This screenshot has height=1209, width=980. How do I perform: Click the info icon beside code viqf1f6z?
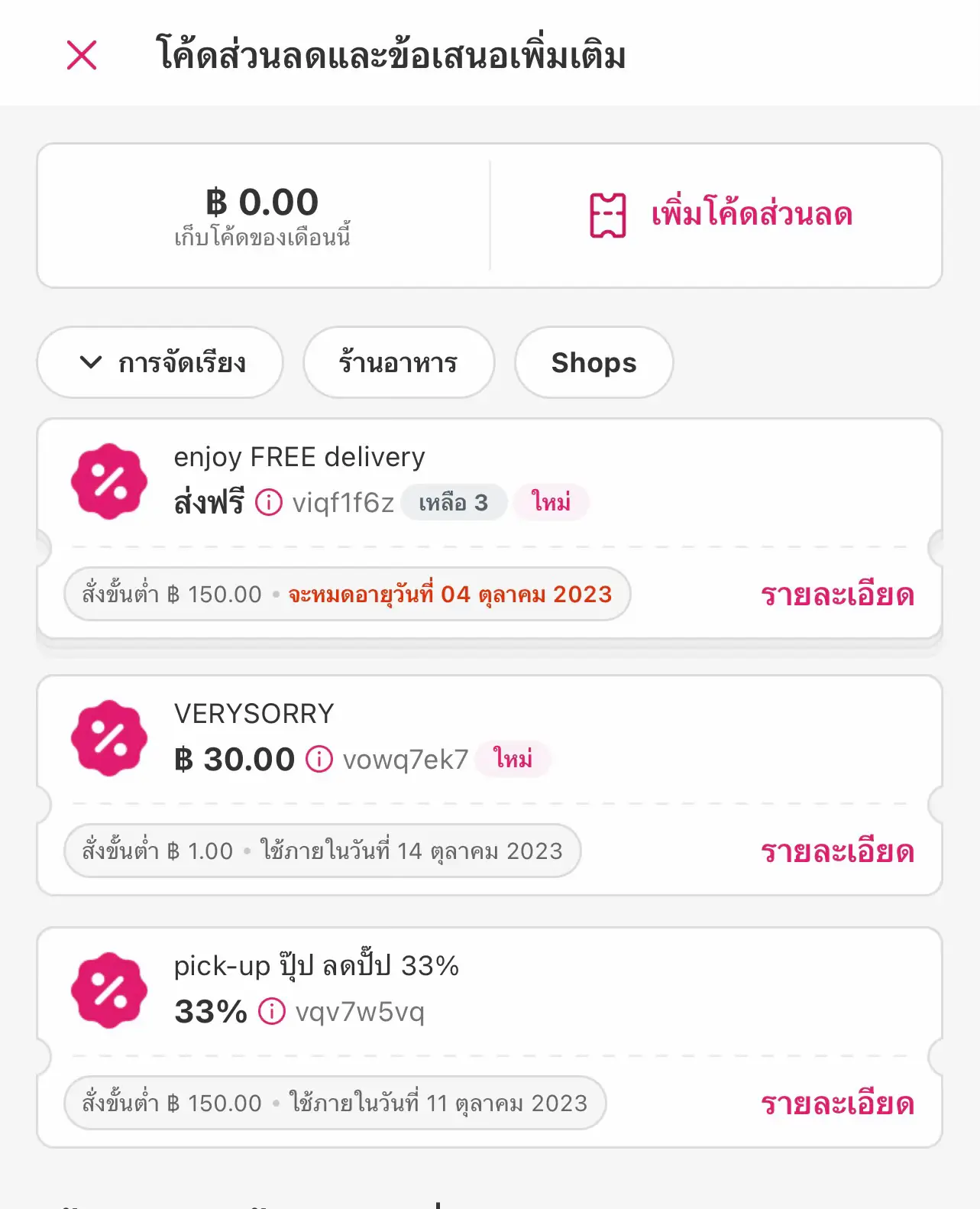point(269,503)
